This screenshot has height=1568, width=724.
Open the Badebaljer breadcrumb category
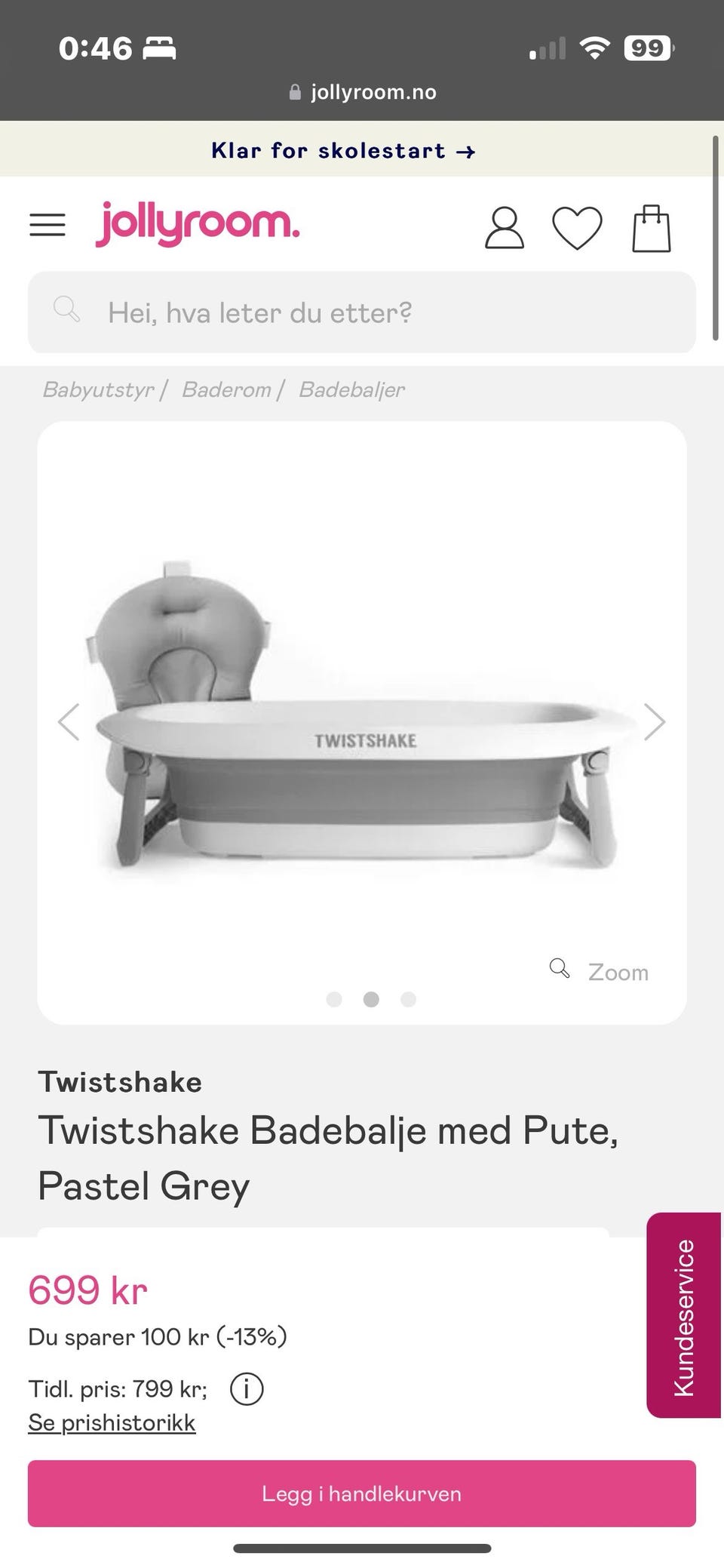(x=351, y=389)
